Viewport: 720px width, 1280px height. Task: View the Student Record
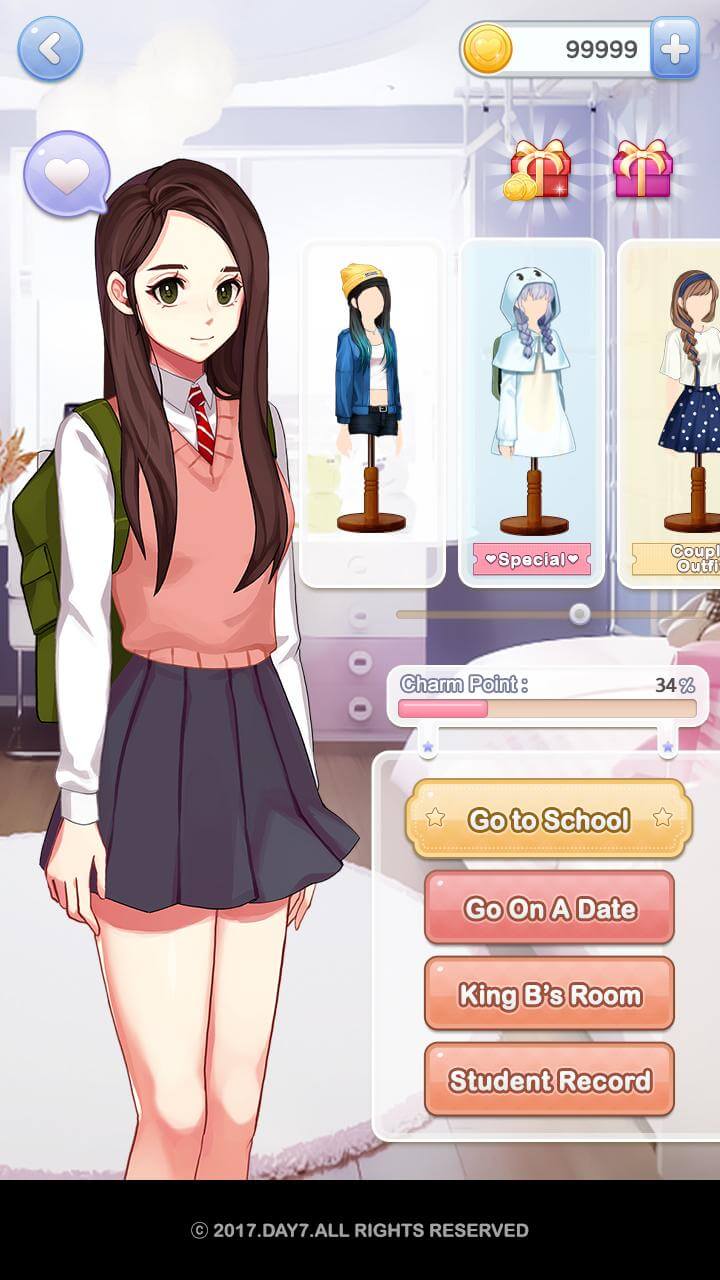[549, 1080]
